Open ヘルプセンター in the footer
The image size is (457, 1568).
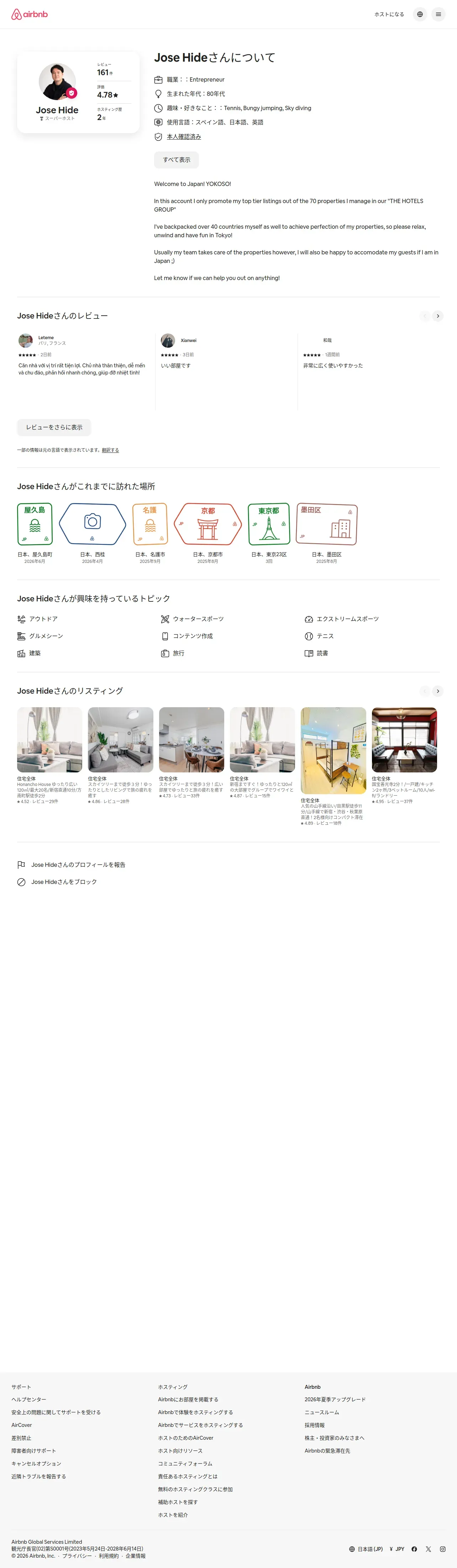[x=28, y=1399]
